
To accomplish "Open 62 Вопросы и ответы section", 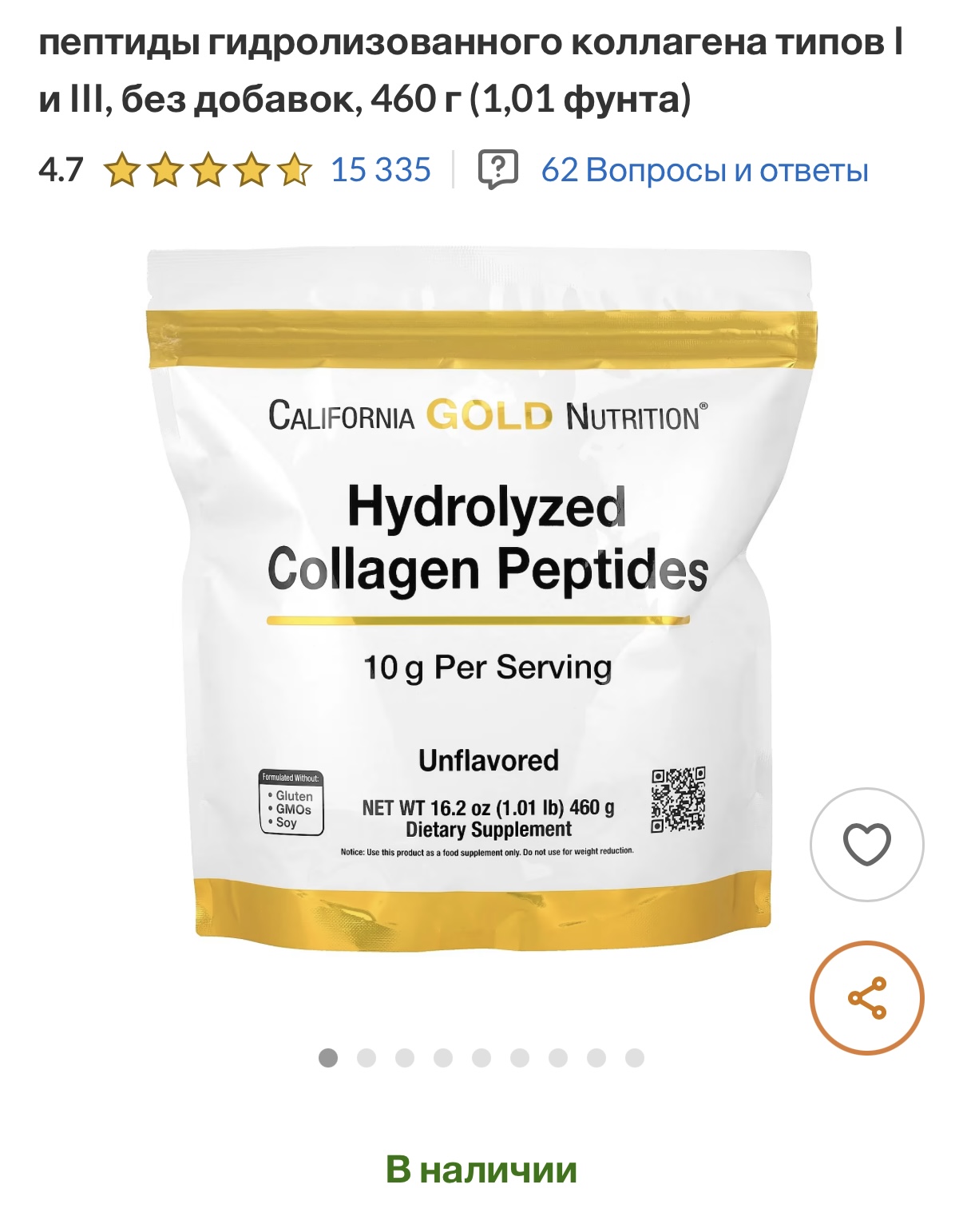I will point(703,170).
